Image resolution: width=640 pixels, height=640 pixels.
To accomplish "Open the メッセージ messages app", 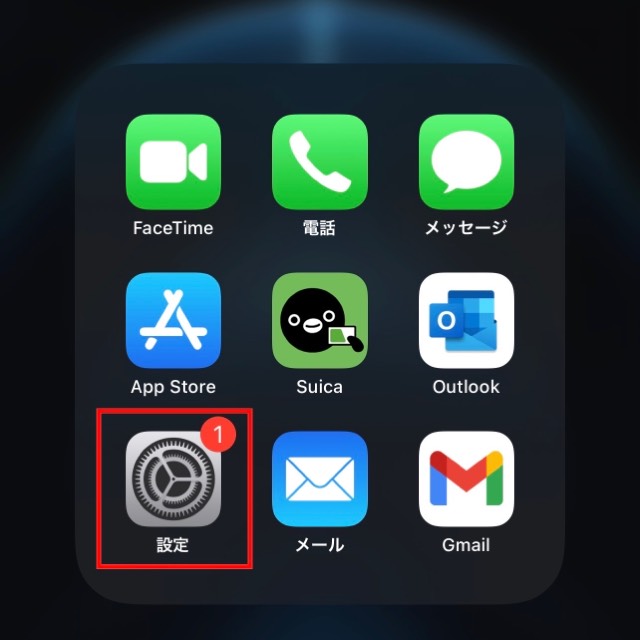I will point(465,162).
